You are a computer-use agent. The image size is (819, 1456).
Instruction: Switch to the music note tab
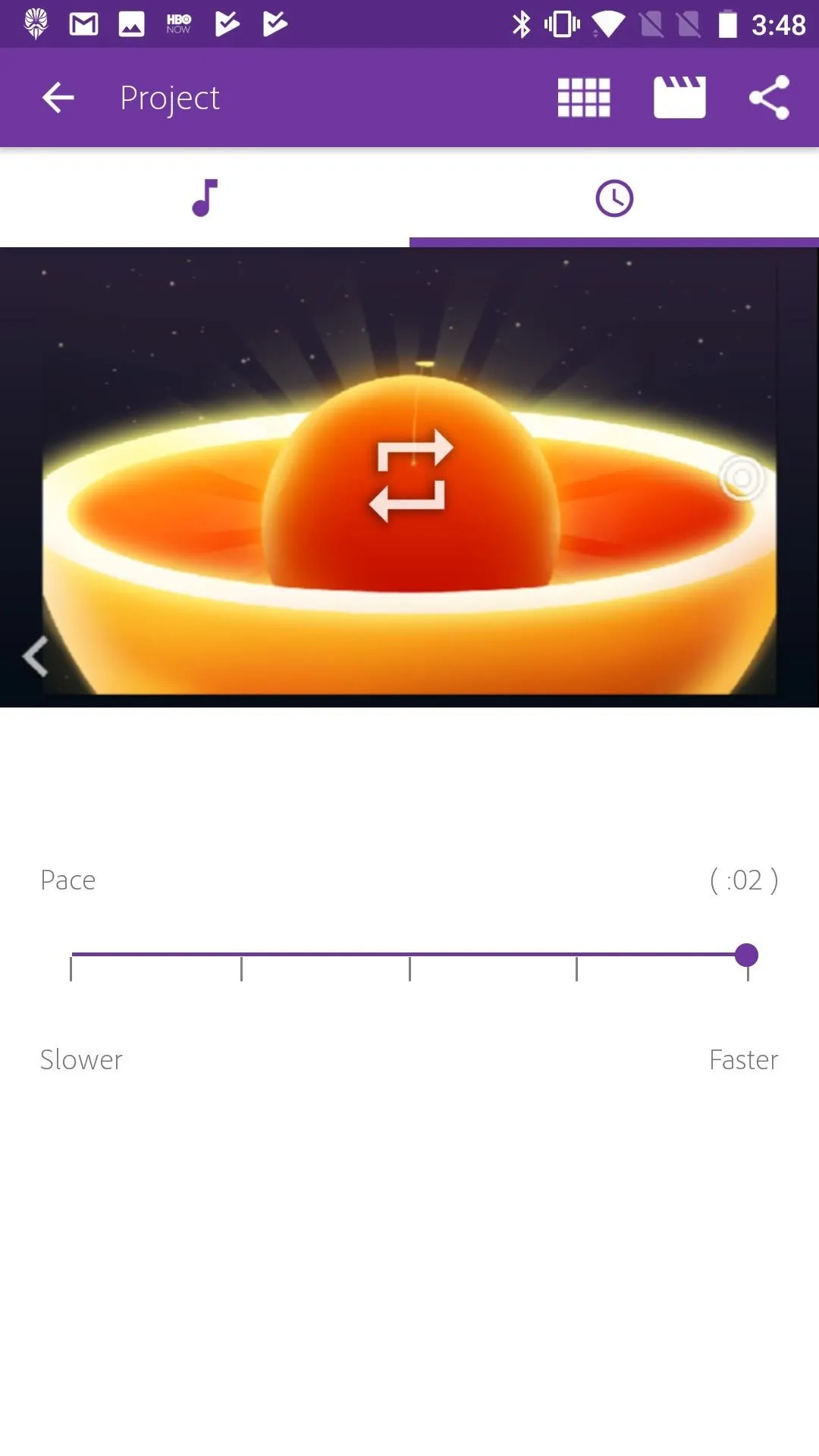pyautogui.click(x=205, y=198)
